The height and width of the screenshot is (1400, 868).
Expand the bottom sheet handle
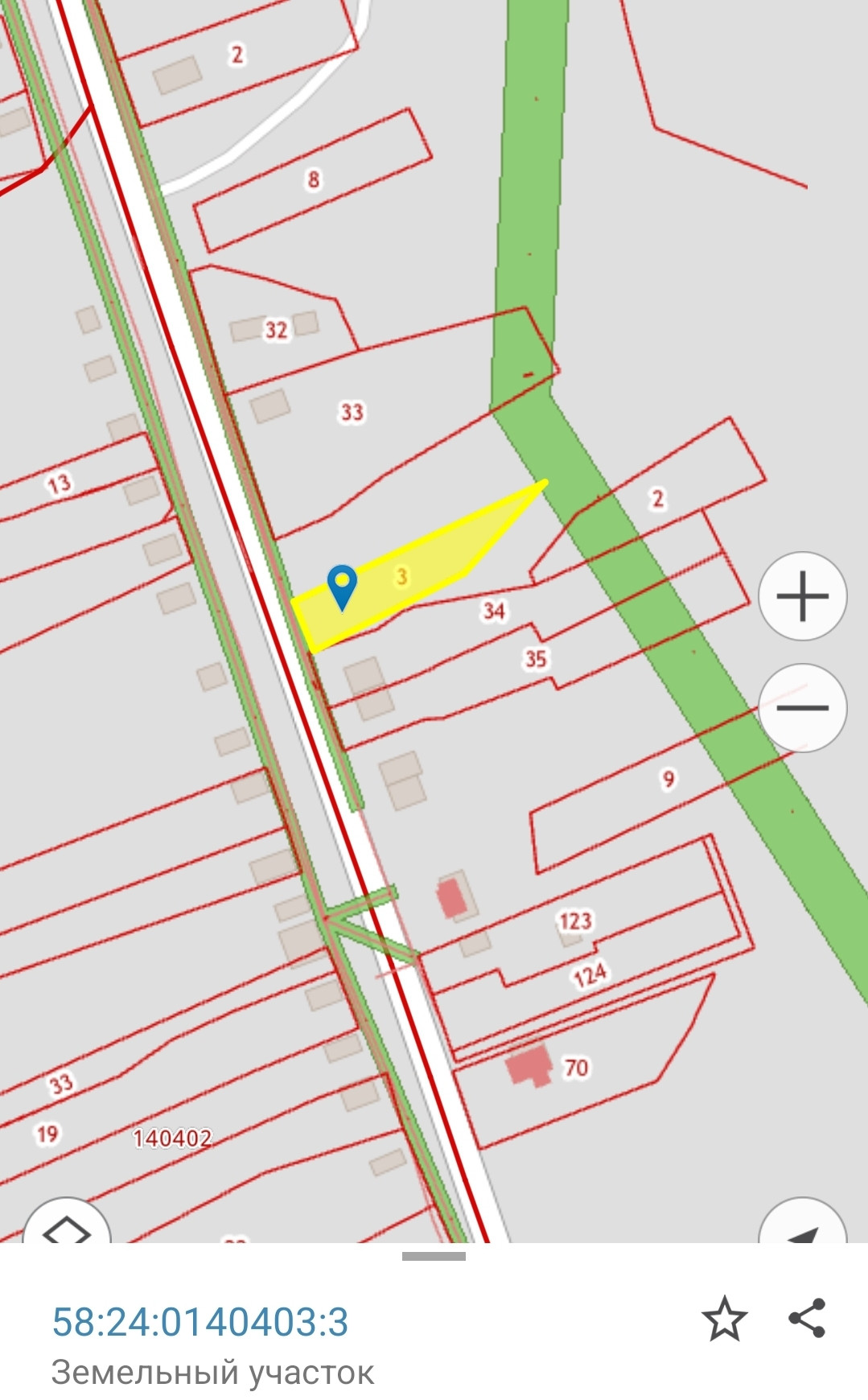coord(434,1256)
